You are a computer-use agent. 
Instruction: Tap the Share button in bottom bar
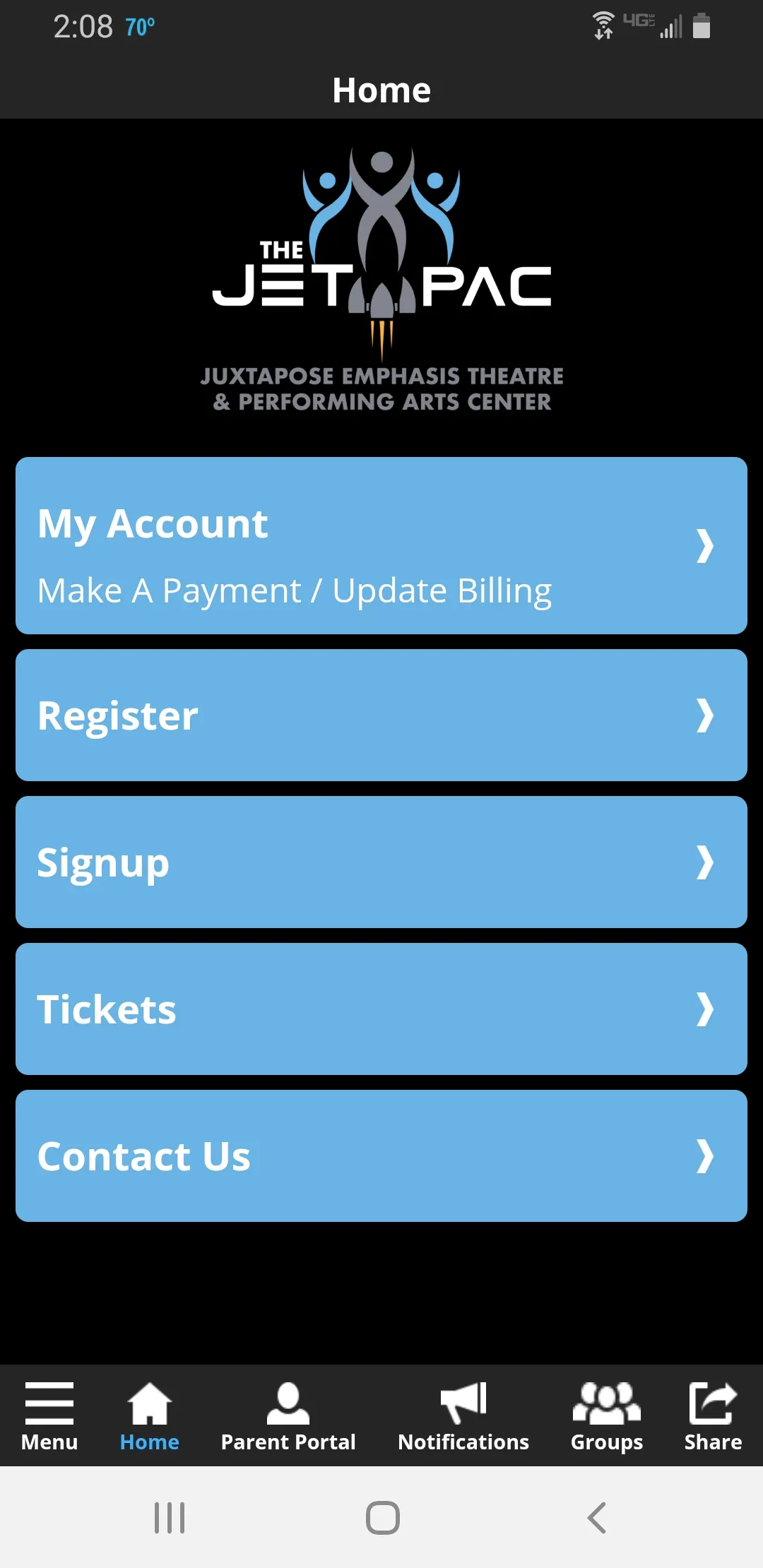(x=713, y=1415)
